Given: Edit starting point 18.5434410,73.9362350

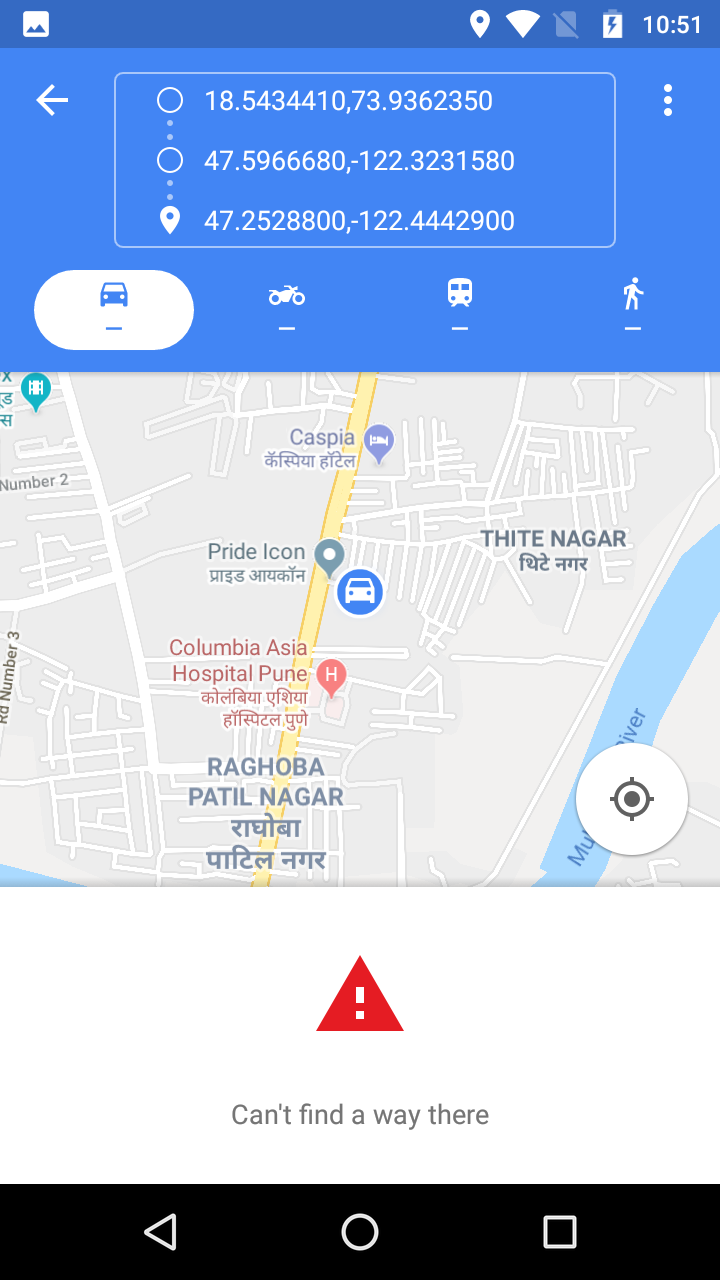Looking at the screenshot, I should (348, 101).
